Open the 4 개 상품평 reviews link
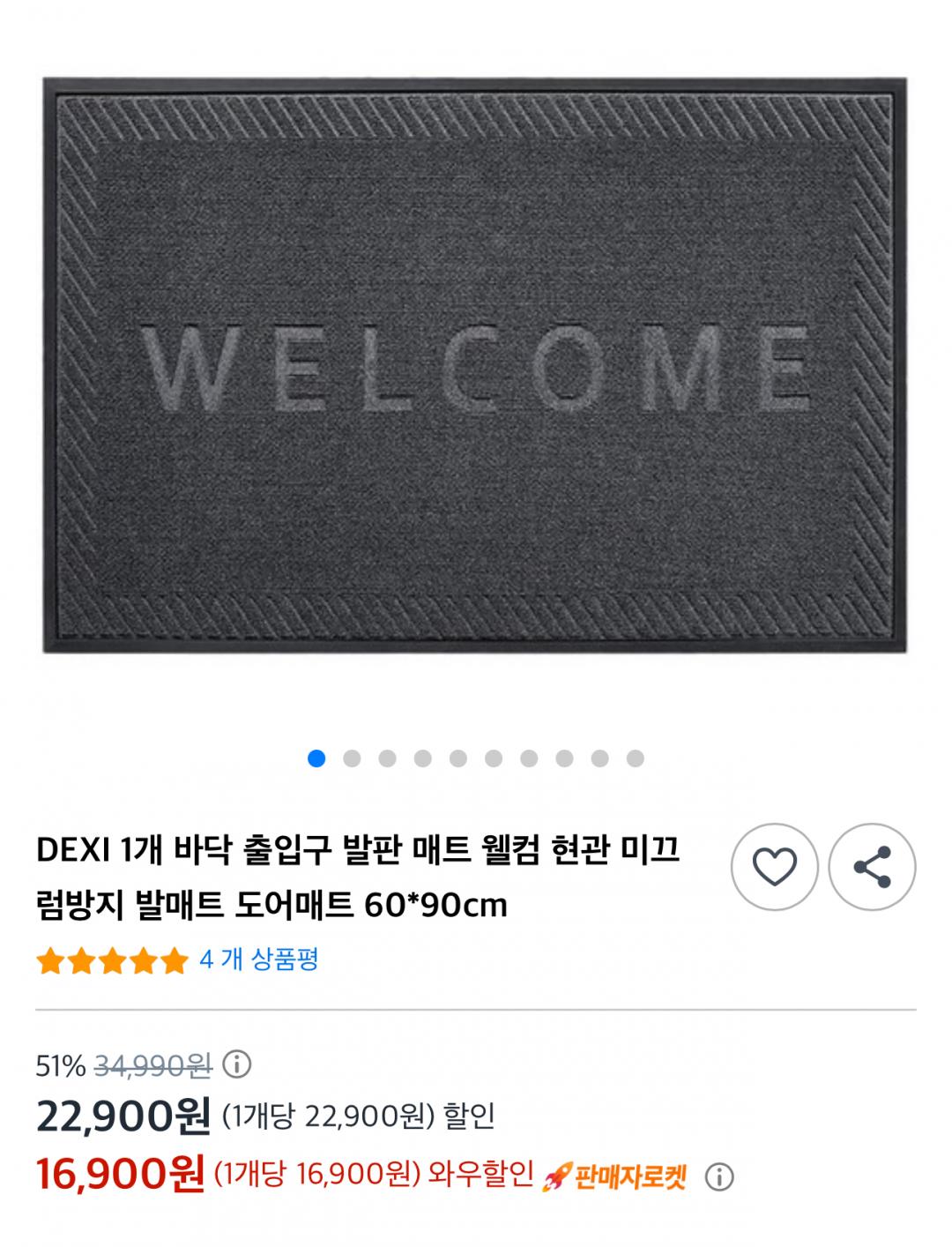 pos(258,959)
